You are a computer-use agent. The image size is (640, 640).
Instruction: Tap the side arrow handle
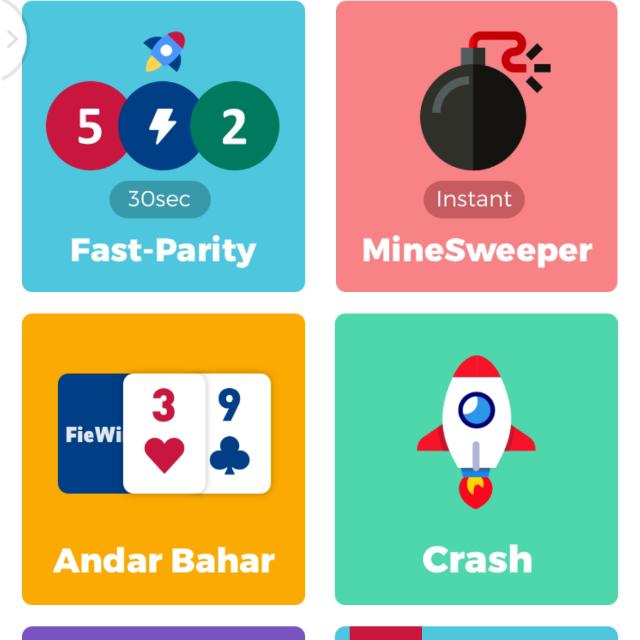(10, 40)
